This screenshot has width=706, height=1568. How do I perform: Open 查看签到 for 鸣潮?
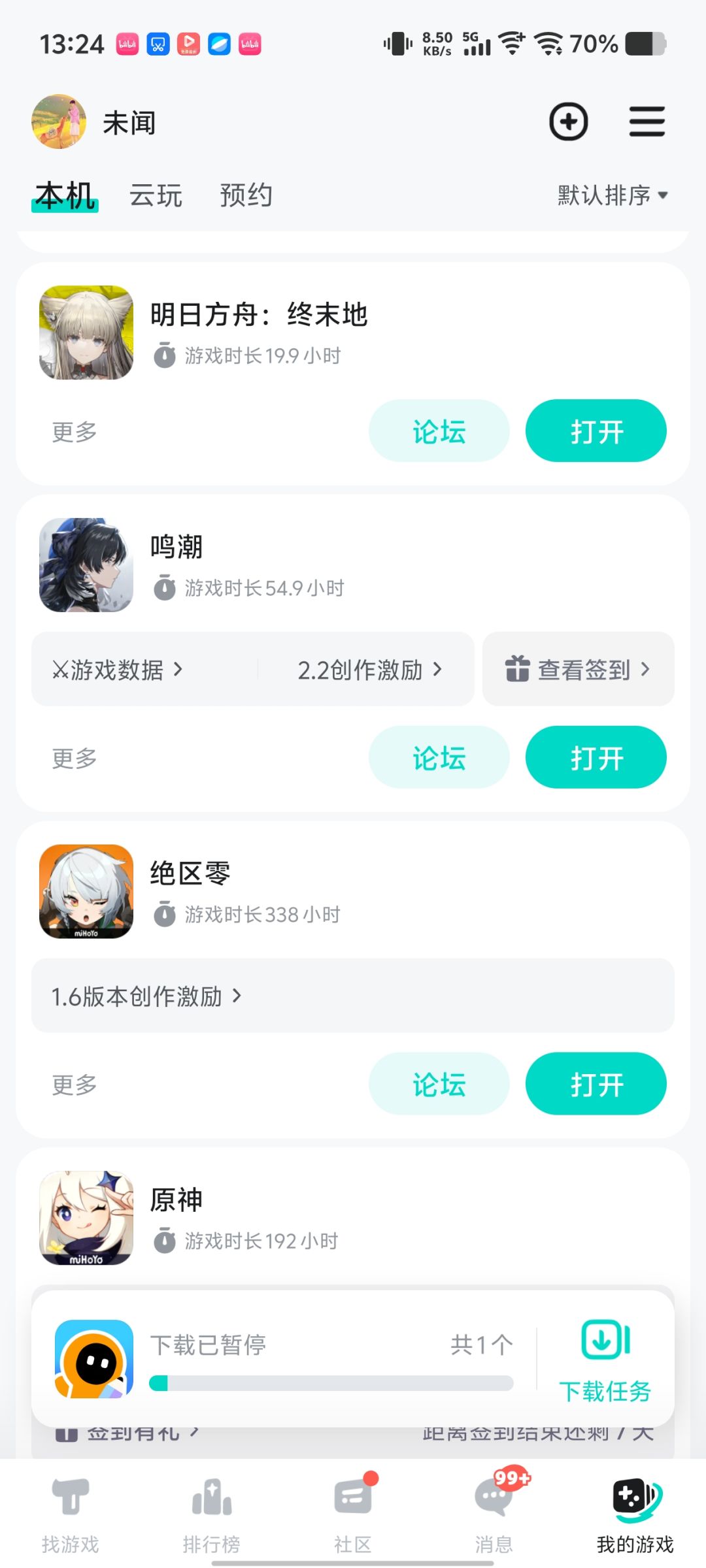click(578, 670)
